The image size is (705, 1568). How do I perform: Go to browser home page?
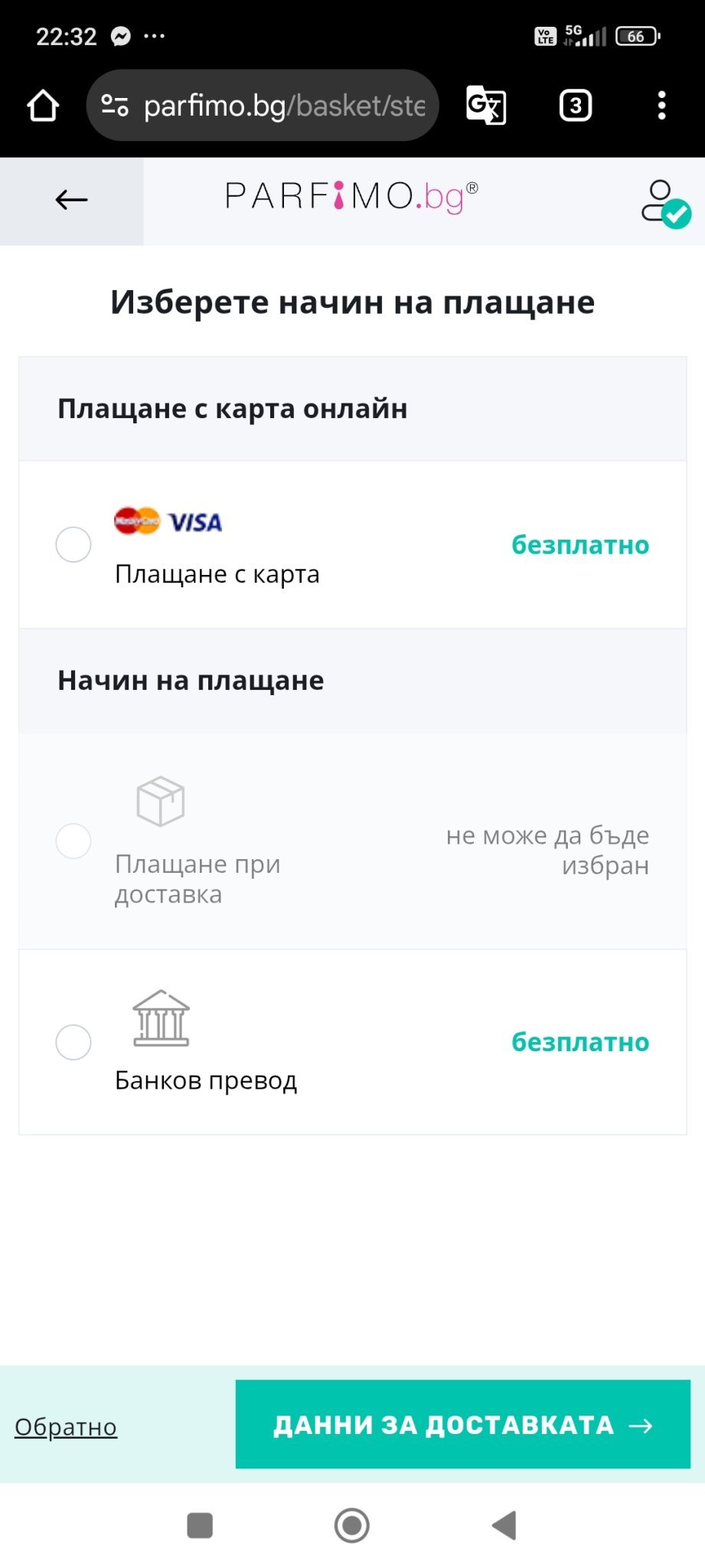[x=43, y=106]
